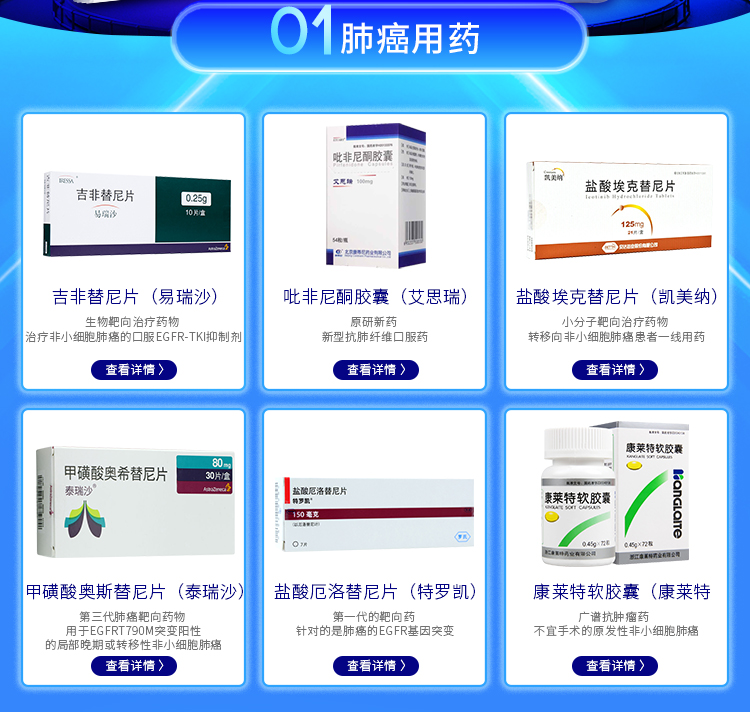750x712 pixels.
Task: Open the 甲磺酸奥希替尼片 product image
Action: [x=135, y=500]
